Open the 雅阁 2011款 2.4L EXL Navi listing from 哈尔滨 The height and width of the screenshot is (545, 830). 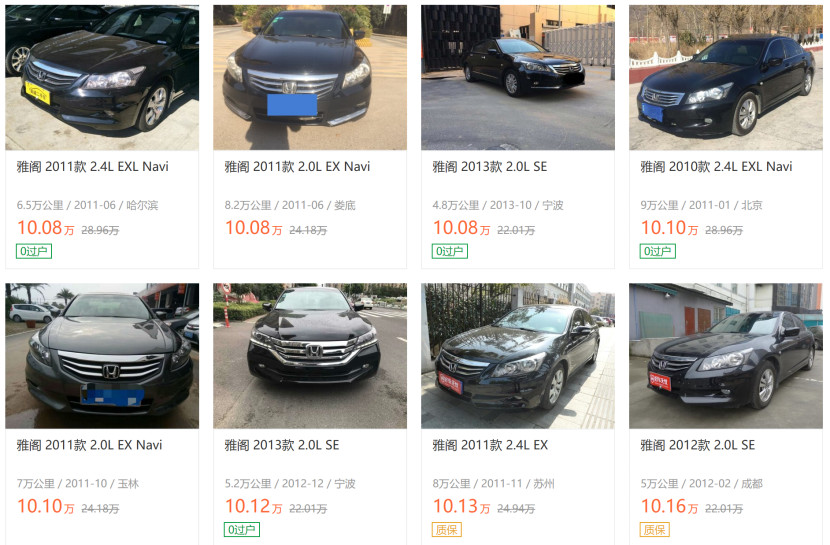[x=93, y=166]
